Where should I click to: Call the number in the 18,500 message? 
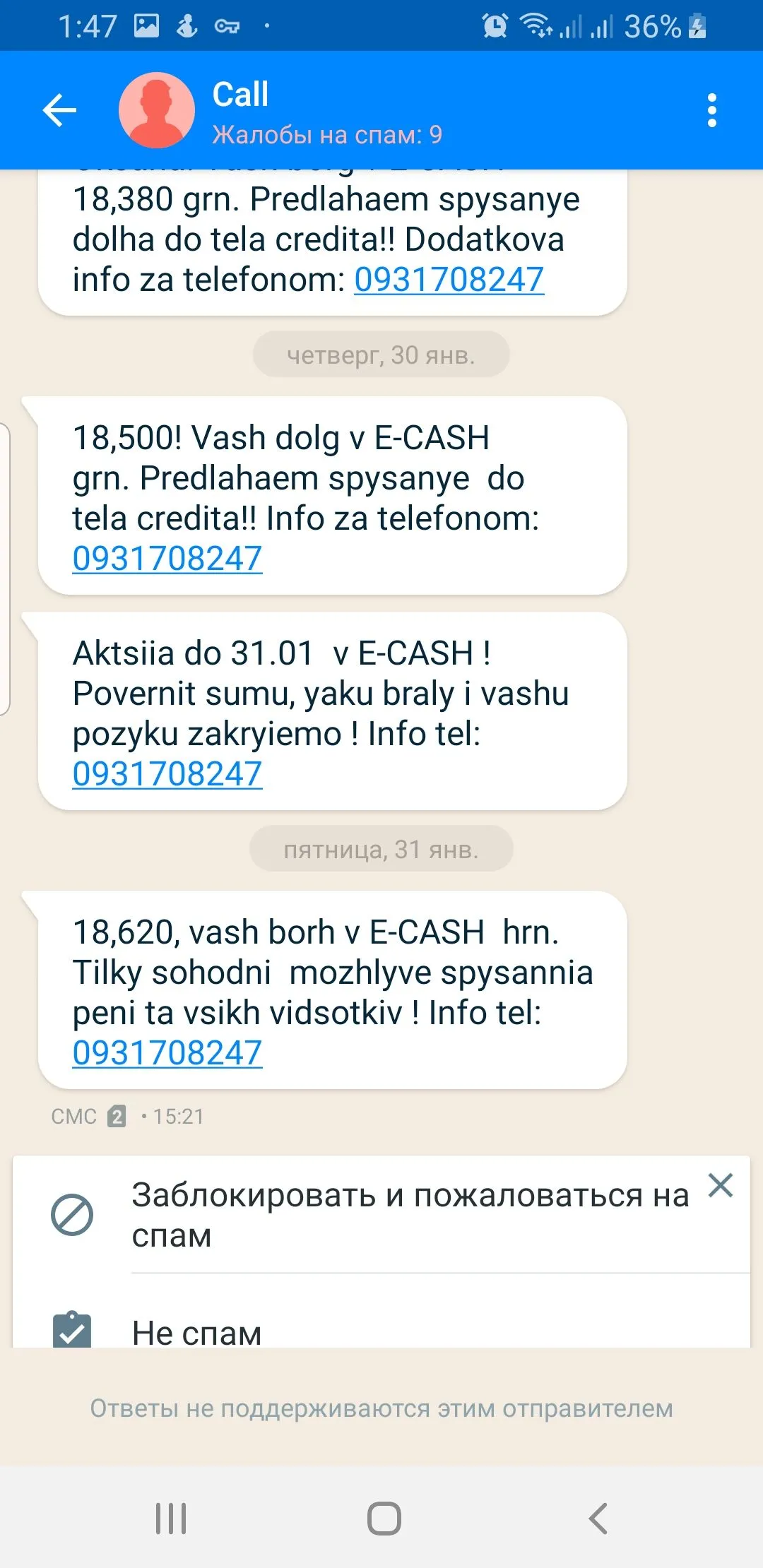point(167,559)
